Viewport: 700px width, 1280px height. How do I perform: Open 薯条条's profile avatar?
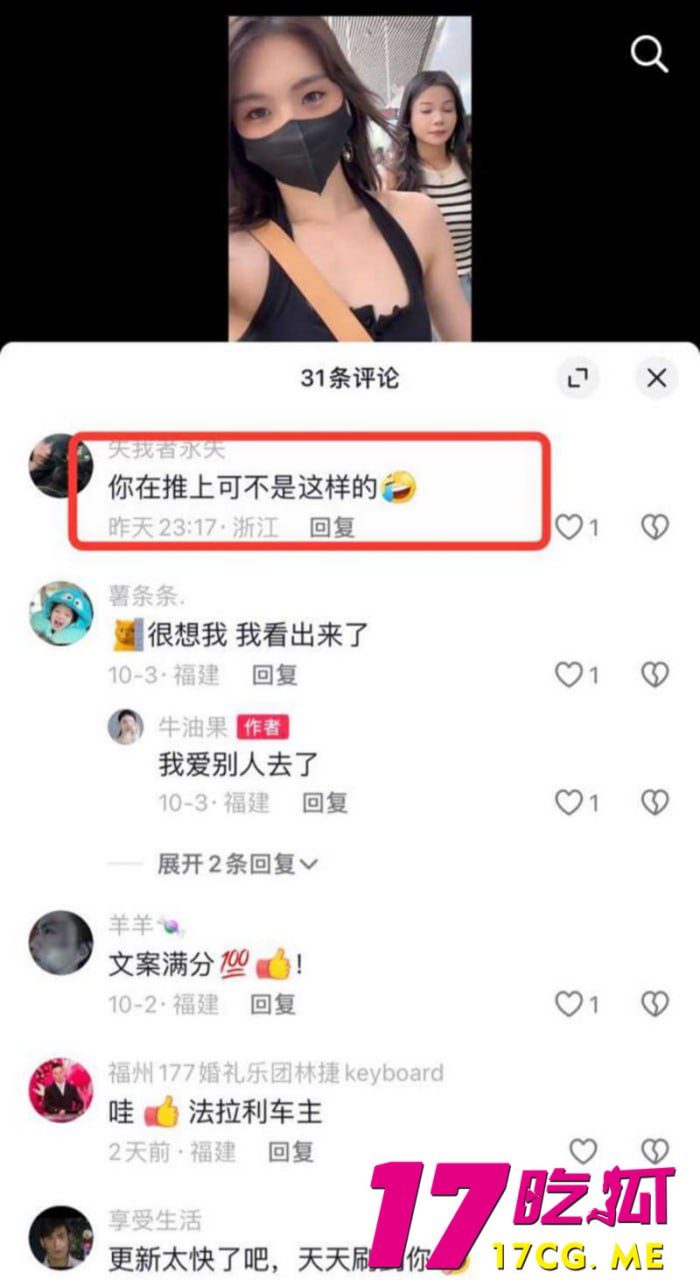[x=61, y=613]
